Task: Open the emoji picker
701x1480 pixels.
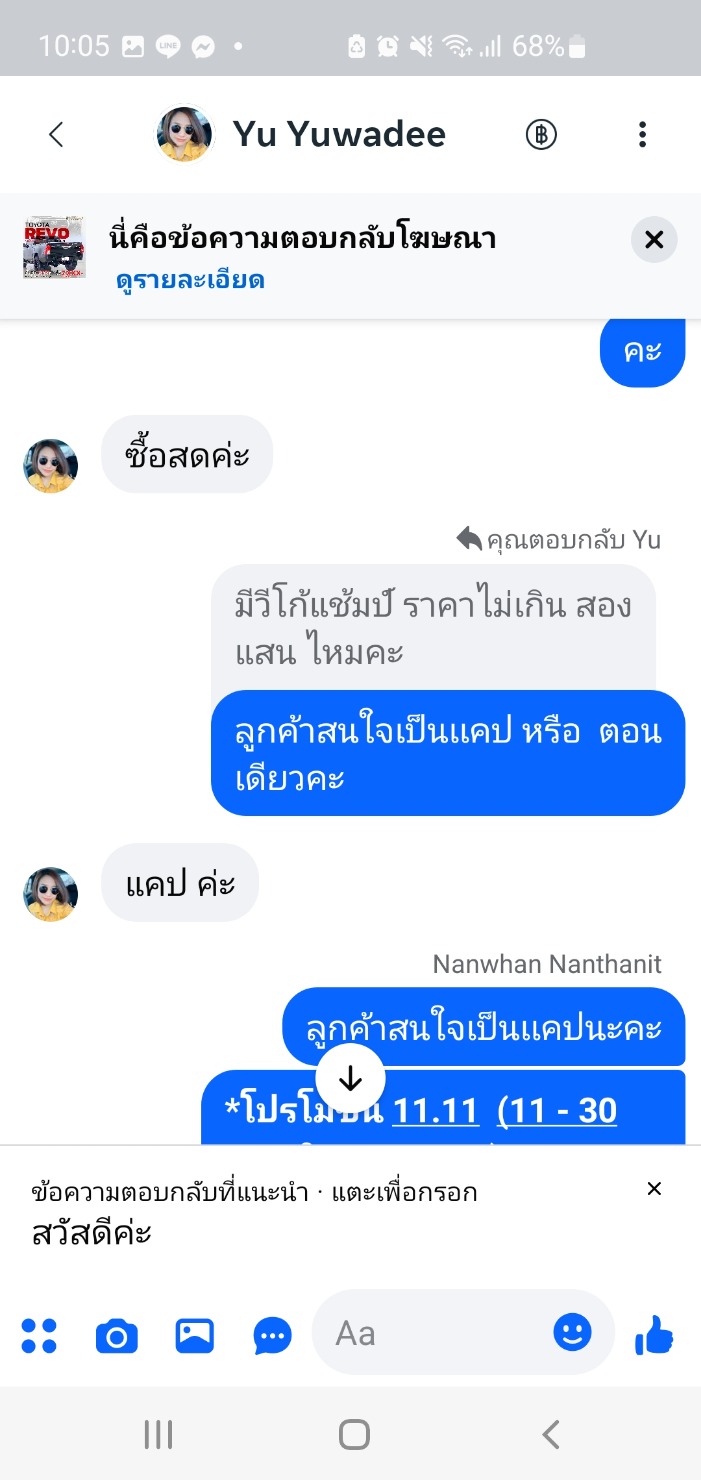Action: [x=572, y=1332]
